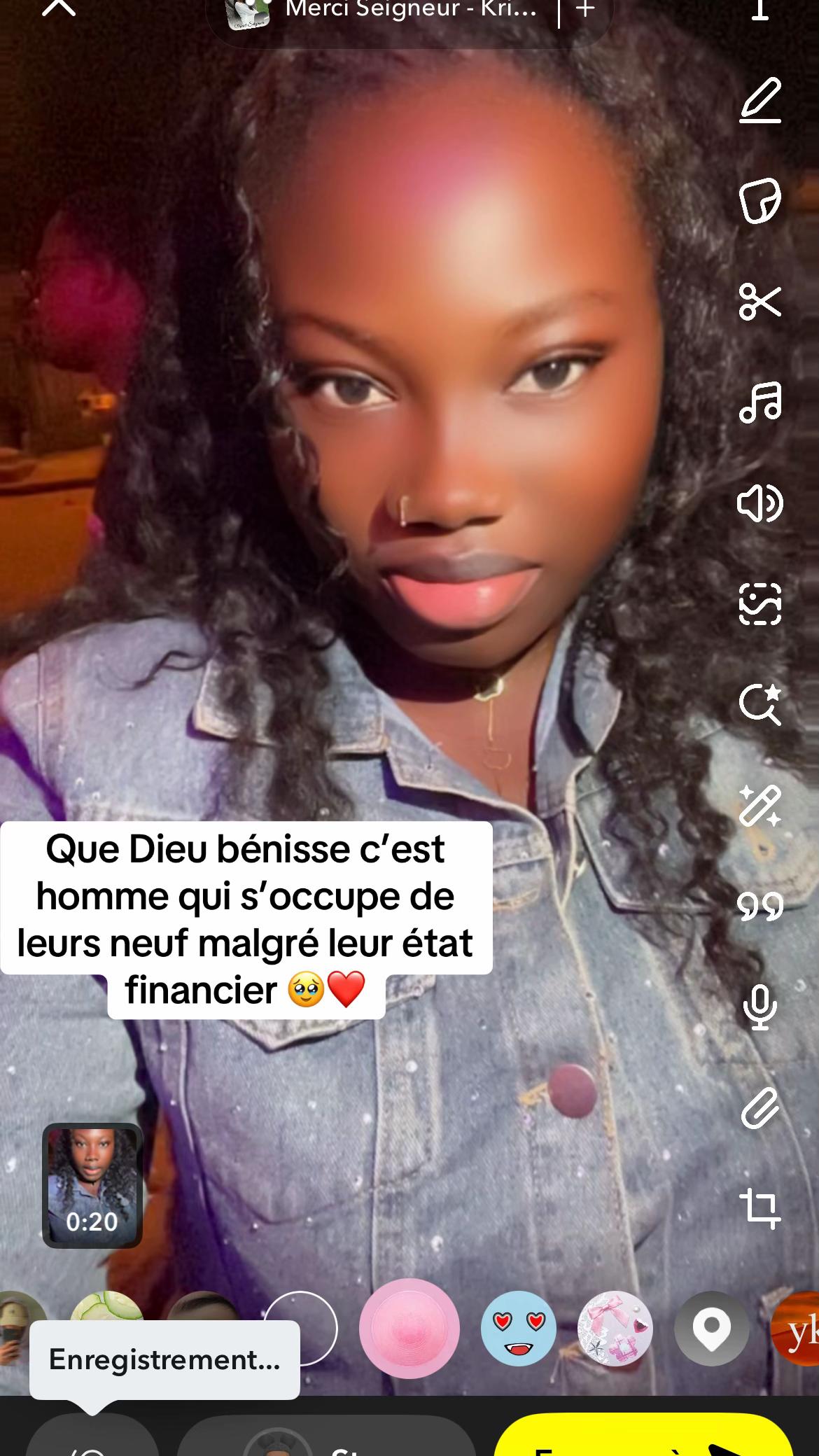Close the snap editor
Image resolution: width=819 pixels, height=1456 pixels.
(59, 8)
